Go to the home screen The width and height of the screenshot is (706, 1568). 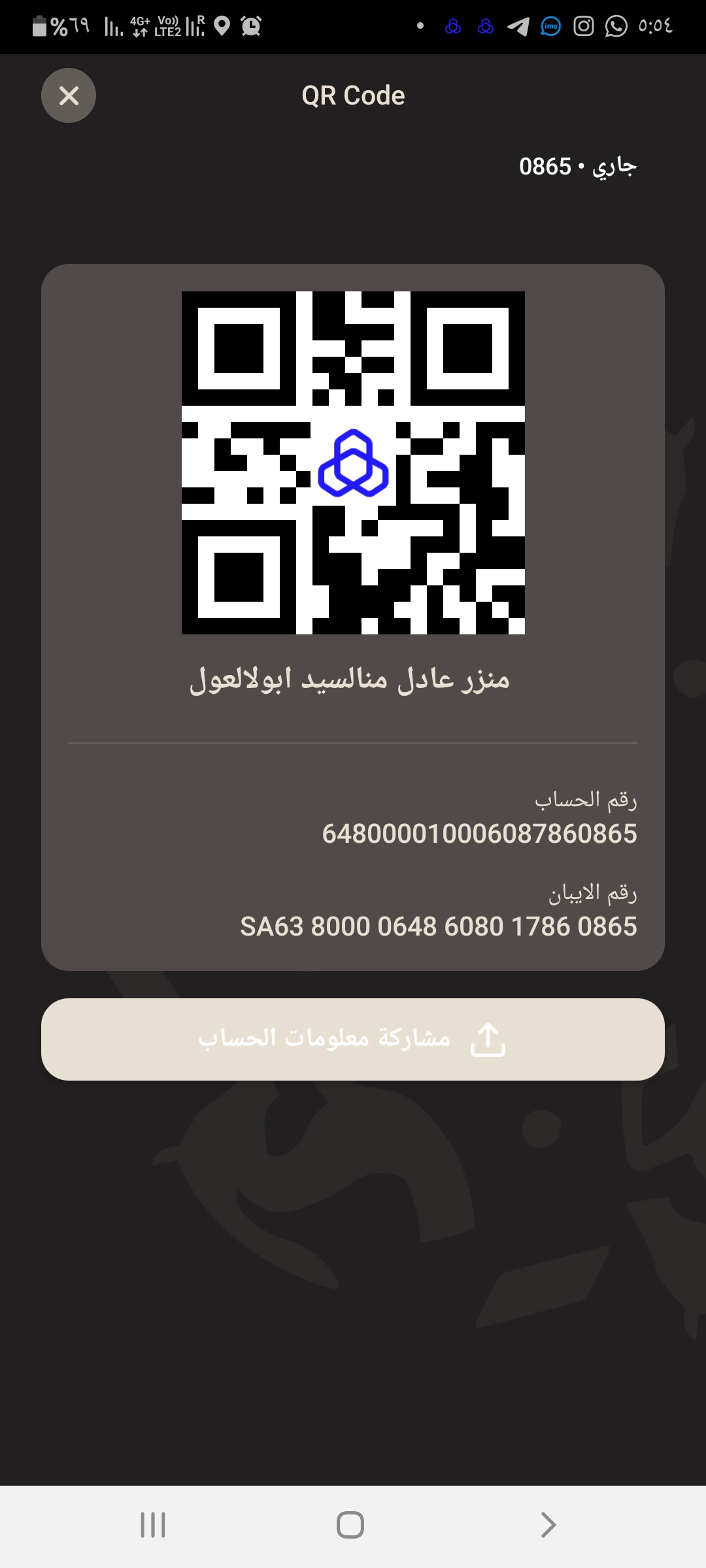350,1525
